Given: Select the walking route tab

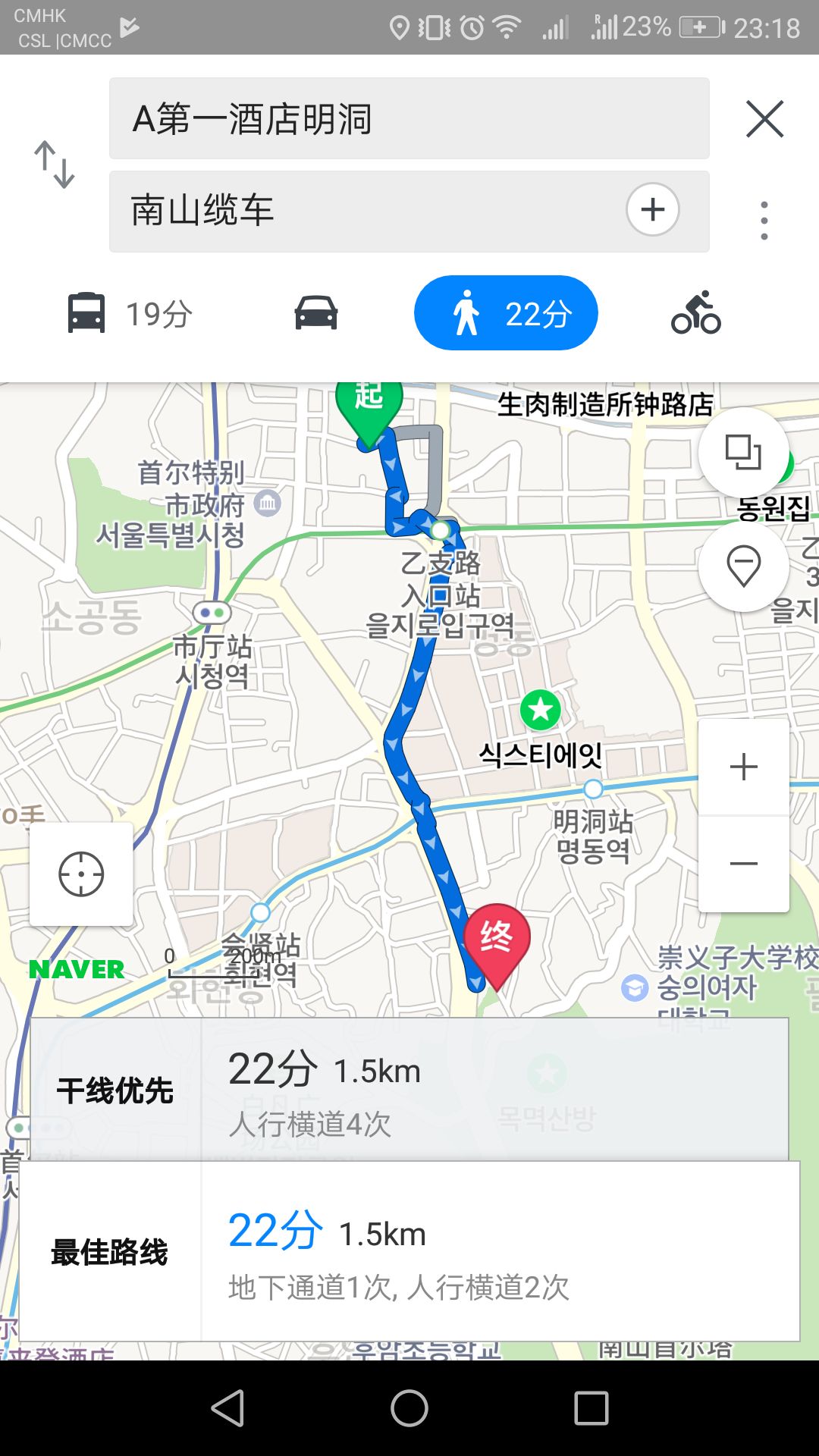Looking at the screenshot, I should pyautogui.click(x=506, y=313).
